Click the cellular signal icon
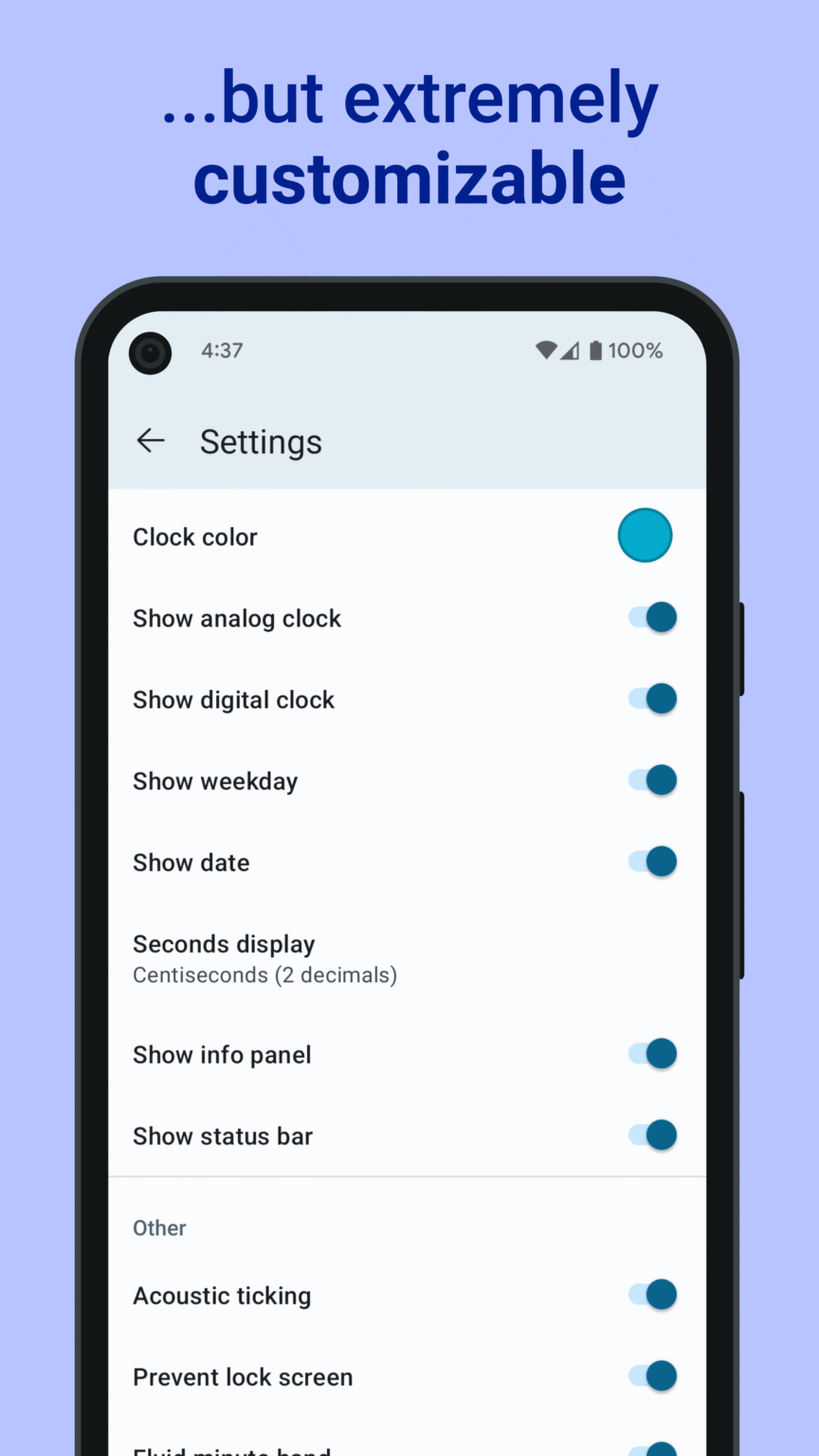819x1456 pixels. 570,350
